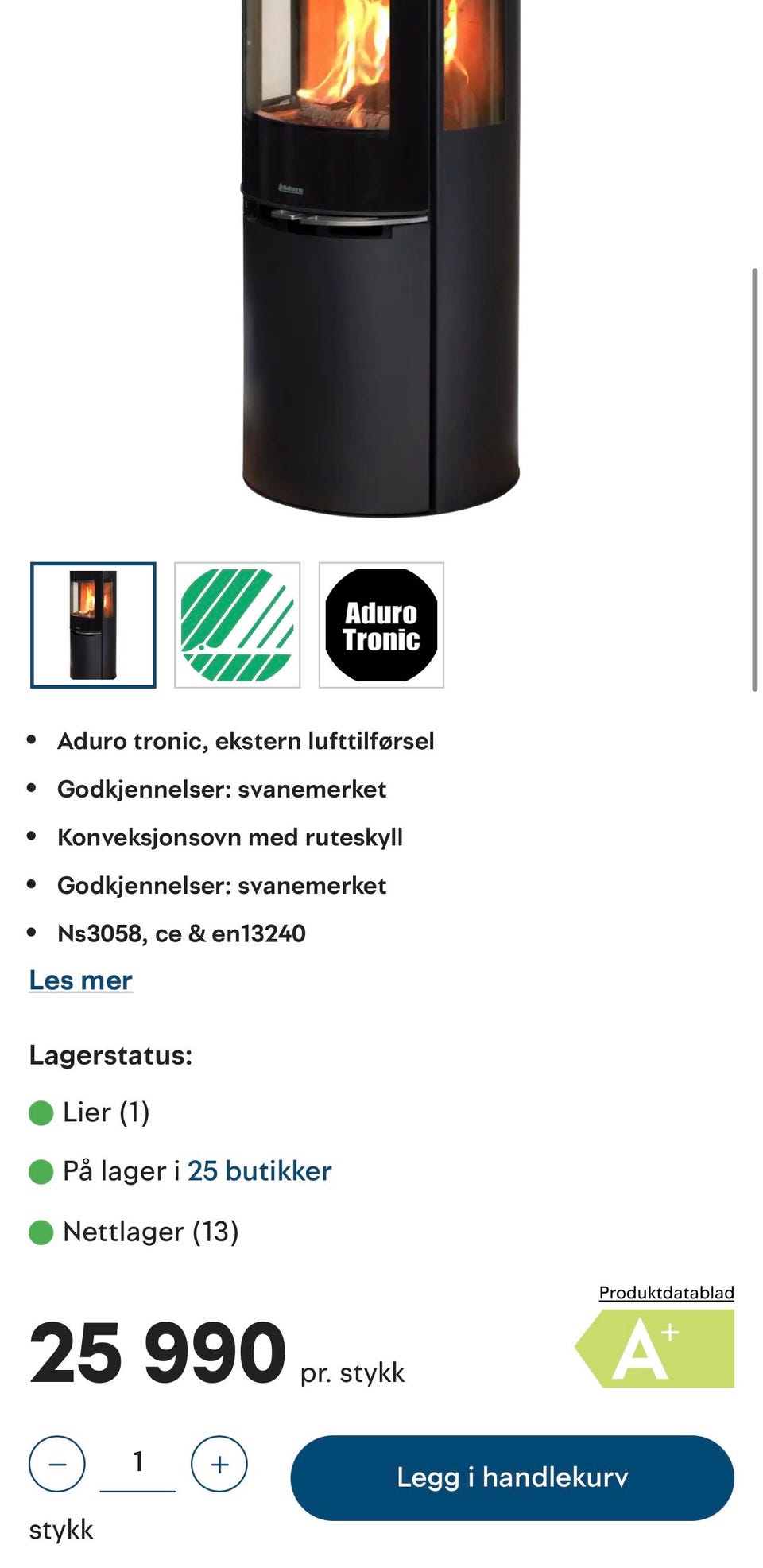Viewport: 763px width, 1568px height.
Task: Click the Svanemerket eco-label icon
Action: click(x=238, y=624)
